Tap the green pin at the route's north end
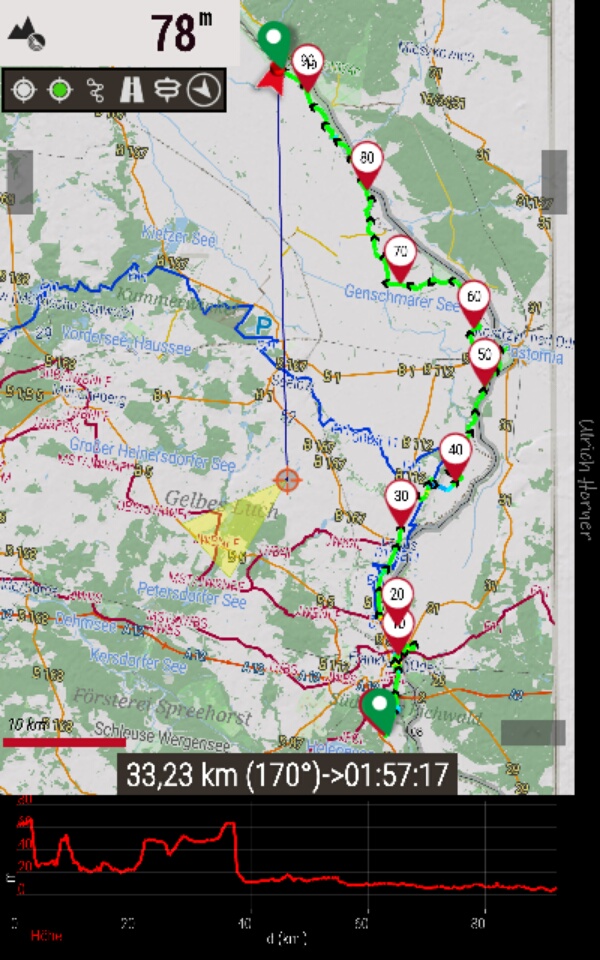The width and height of the screenshot is (600, 960). click(274, 44)
